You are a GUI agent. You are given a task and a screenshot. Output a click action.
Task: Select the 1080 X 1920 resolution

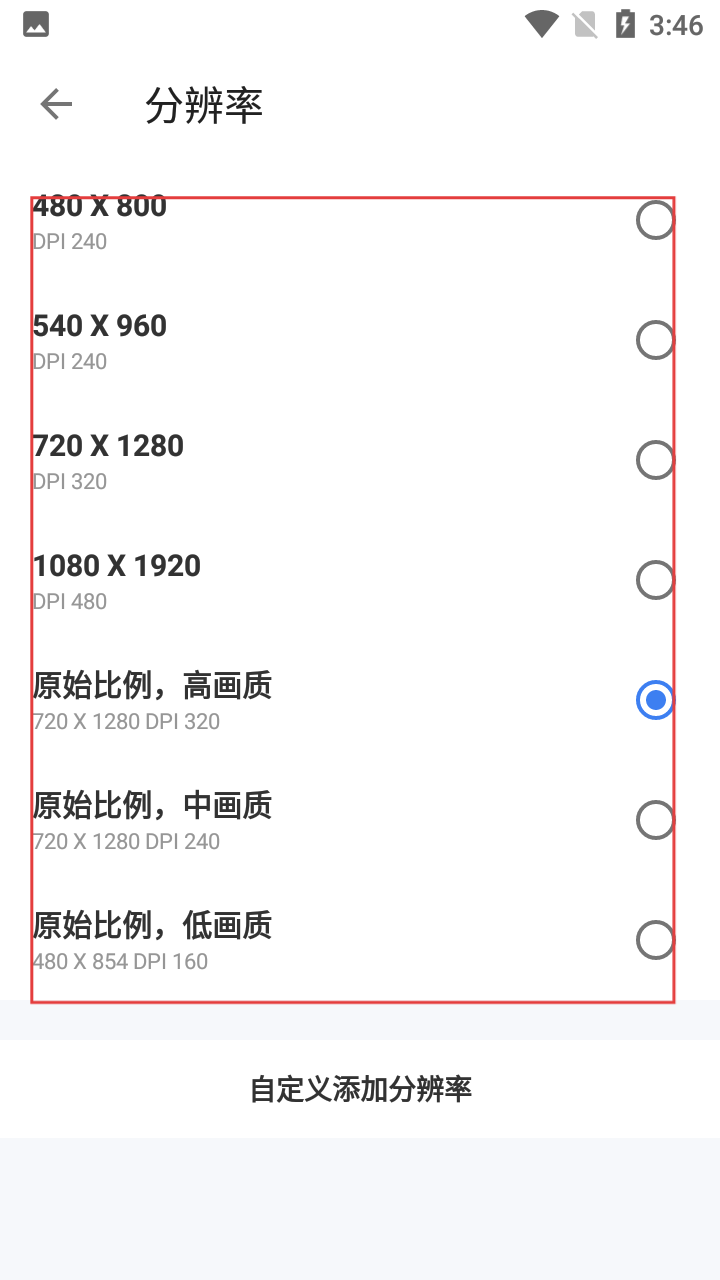[x=654, y=580]
